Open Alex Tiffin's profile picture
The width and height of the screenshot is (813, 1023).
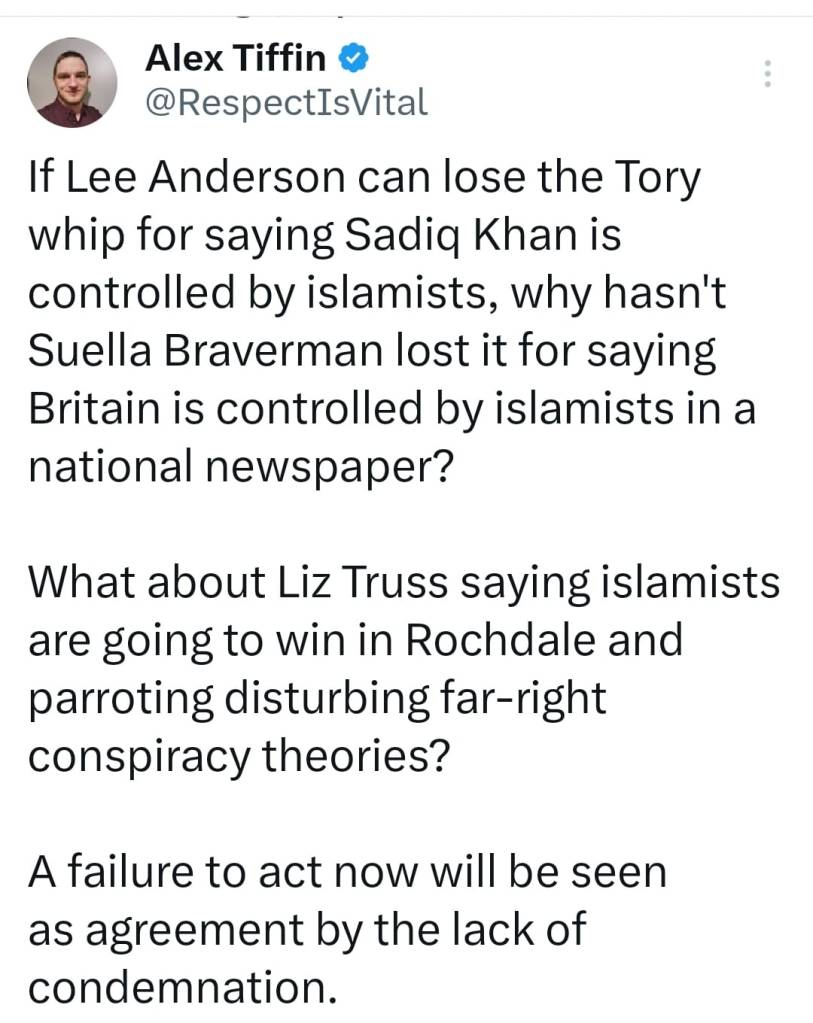point(71,83)
